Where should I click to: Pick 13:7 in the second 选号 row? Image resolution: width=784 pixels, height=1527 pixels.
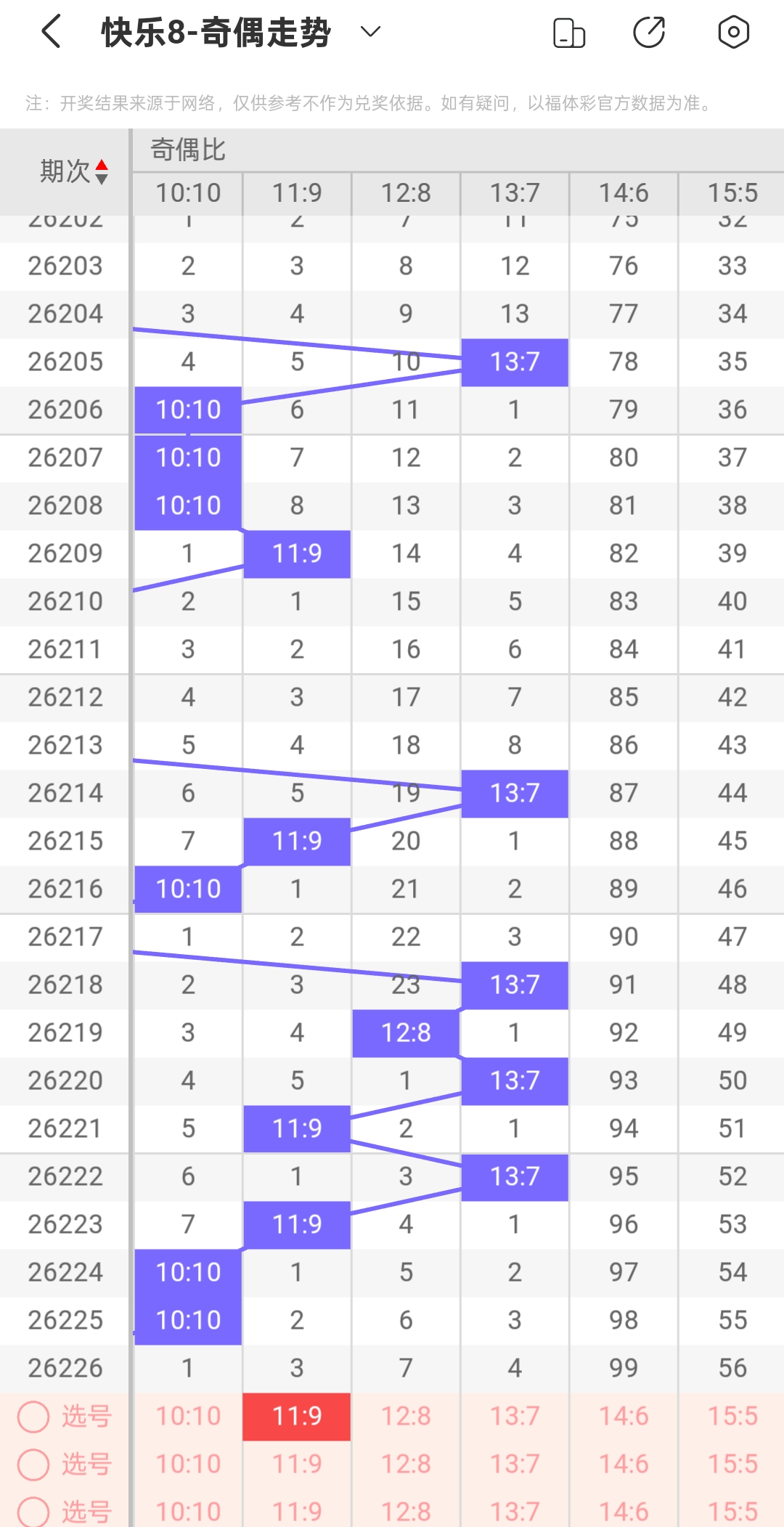tap(515, 1465)
